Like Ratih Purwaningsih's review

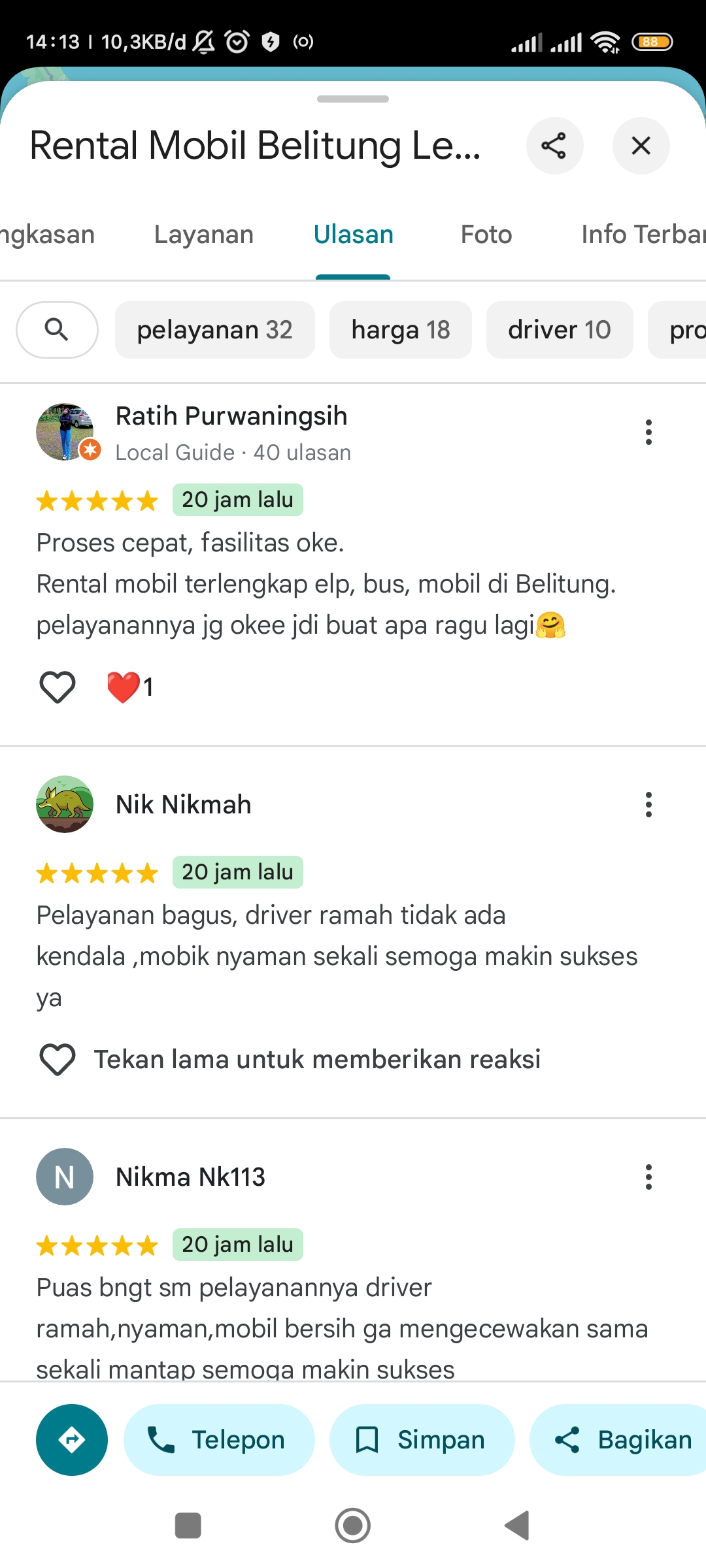[58, 687]
